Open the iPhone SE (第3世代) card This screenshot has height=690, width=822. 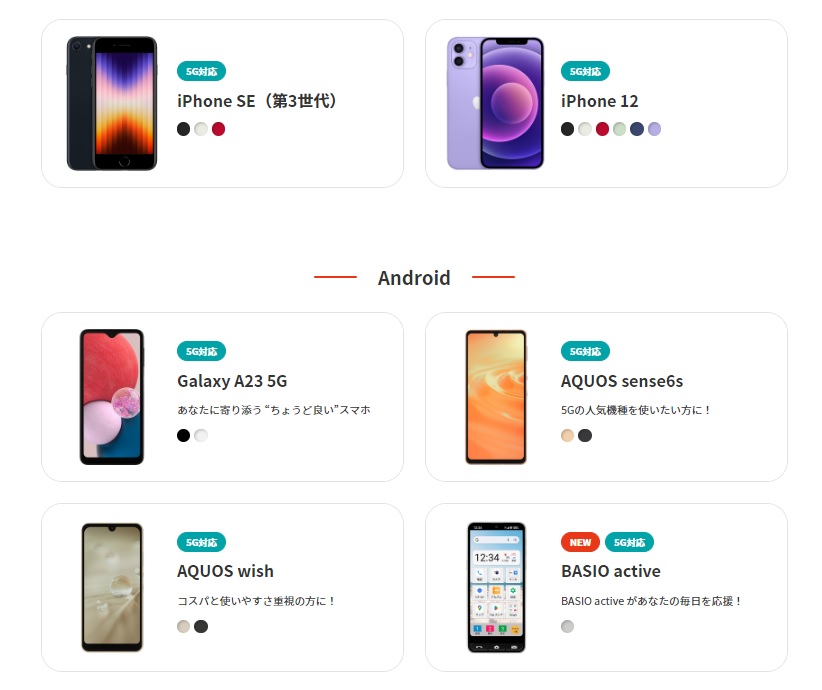(222, 103)
